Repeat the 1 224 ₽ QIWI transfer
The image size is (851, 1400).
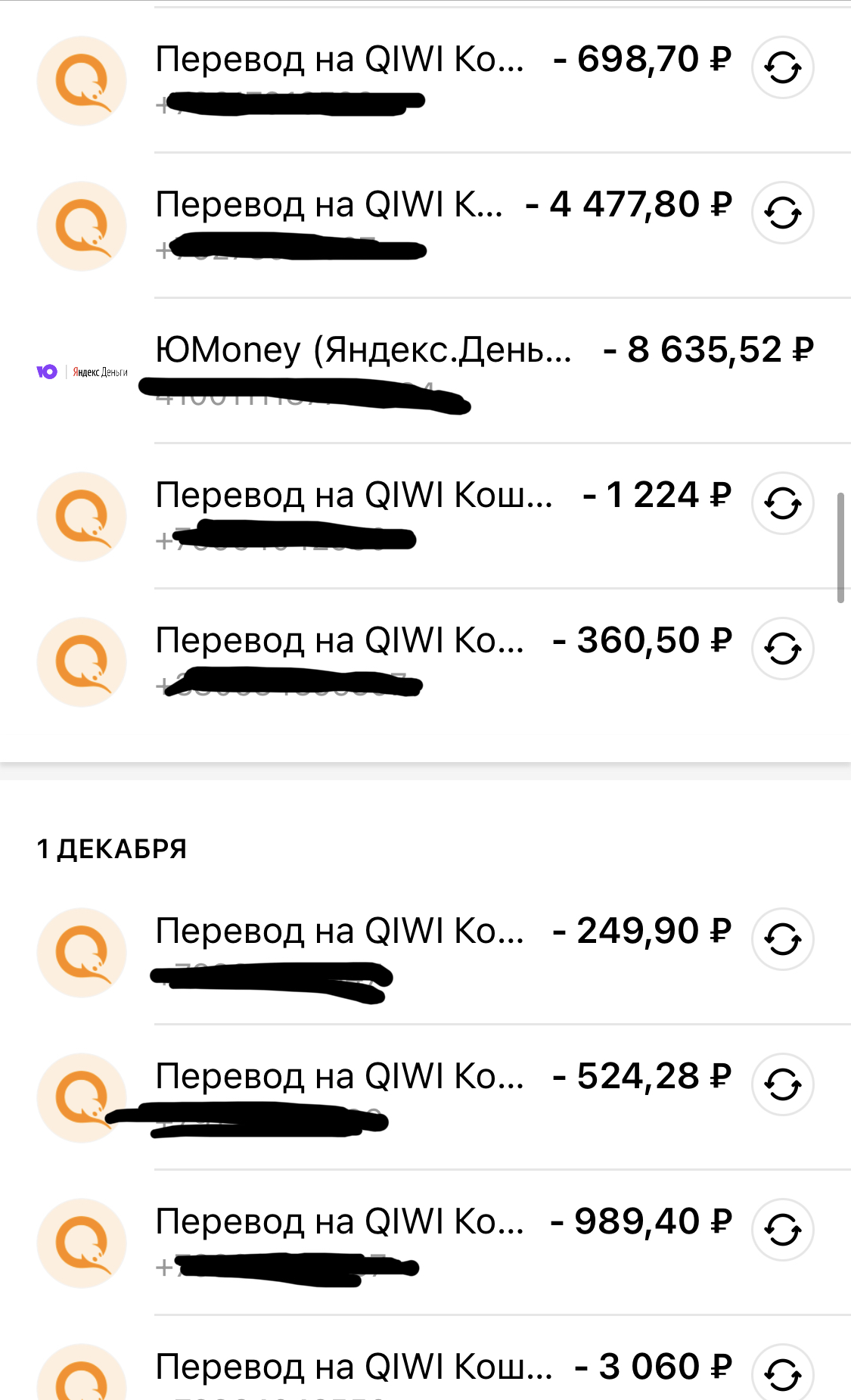tap(782, 503)
